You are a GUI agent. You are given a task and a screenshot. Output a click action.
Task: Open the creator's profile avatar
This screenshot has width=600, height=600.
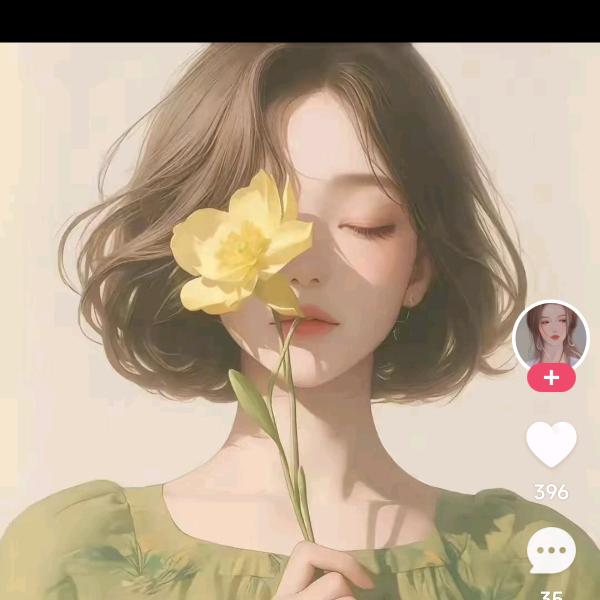[550, 336]
